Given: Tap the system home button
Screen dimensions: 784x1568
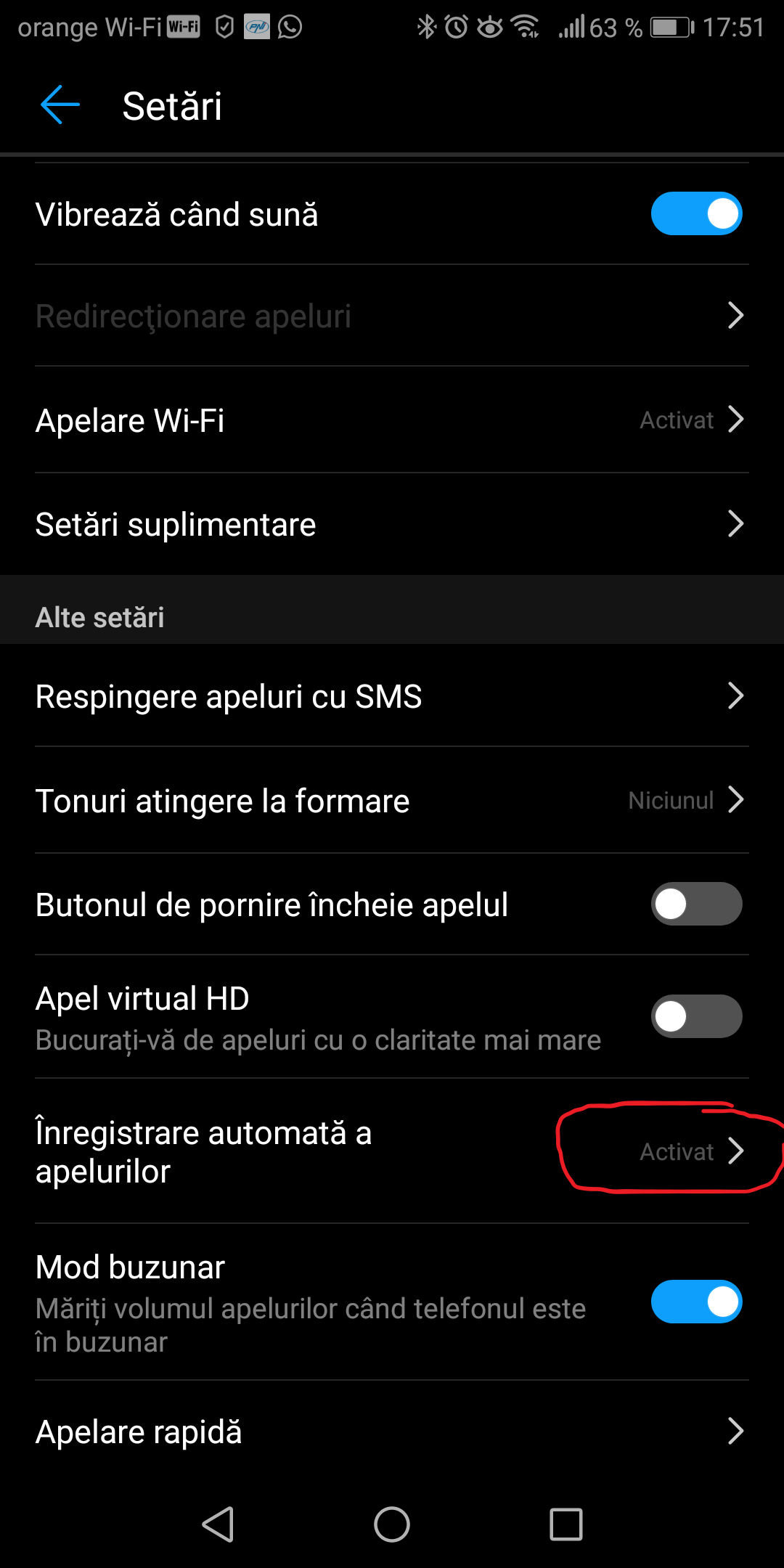Looking at the screenshot, I should [392, 1524].
